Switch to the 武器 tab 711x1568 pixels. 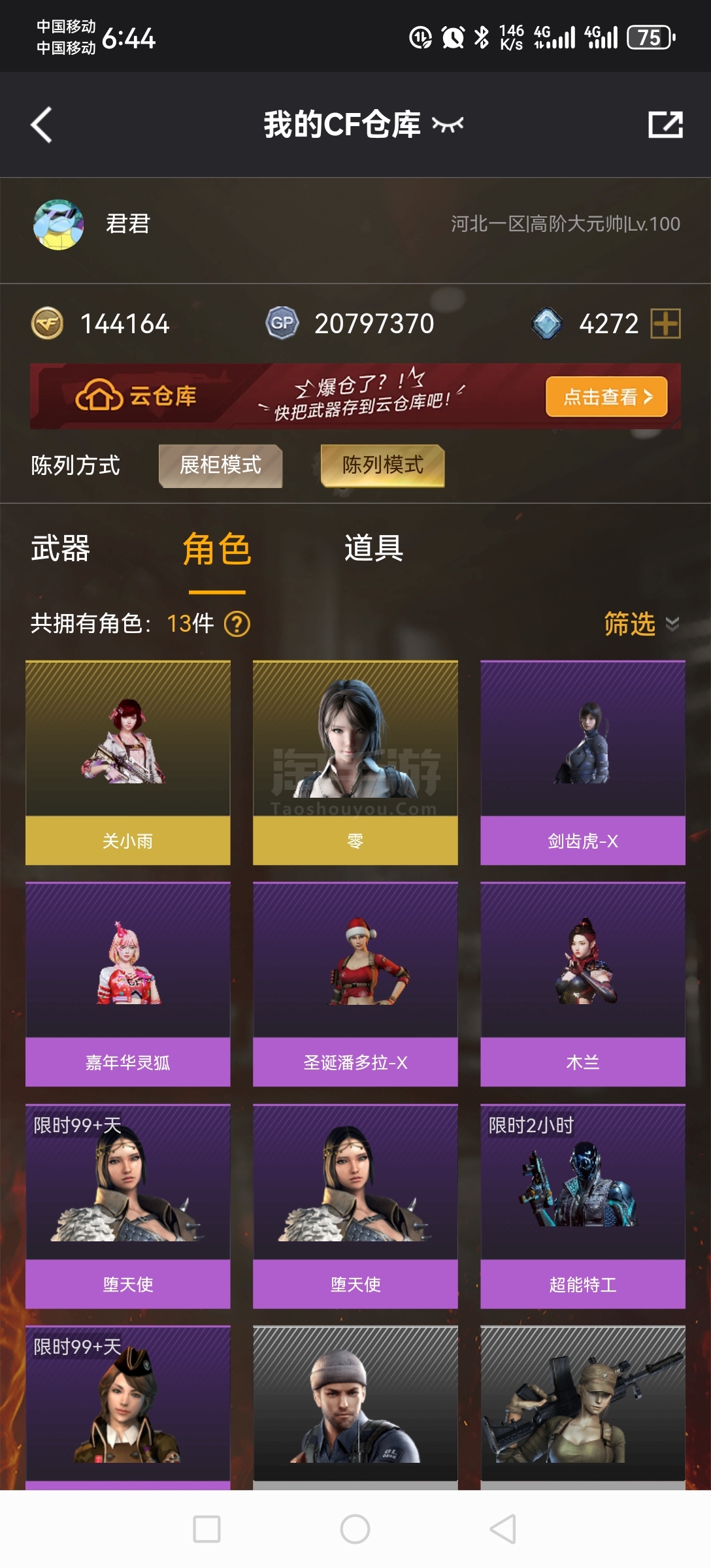[61, 548]
